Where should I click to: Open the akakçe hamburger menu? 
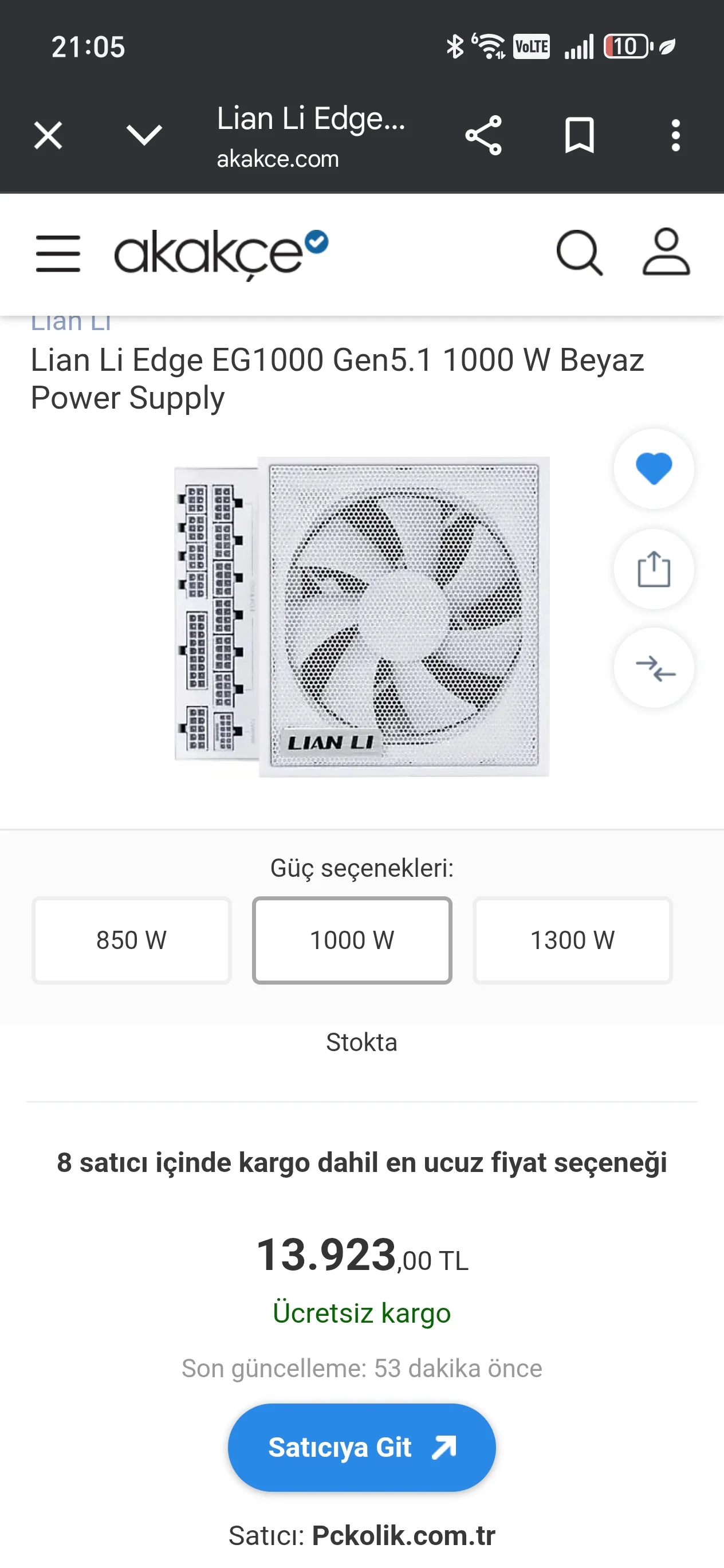click(58, 254)
